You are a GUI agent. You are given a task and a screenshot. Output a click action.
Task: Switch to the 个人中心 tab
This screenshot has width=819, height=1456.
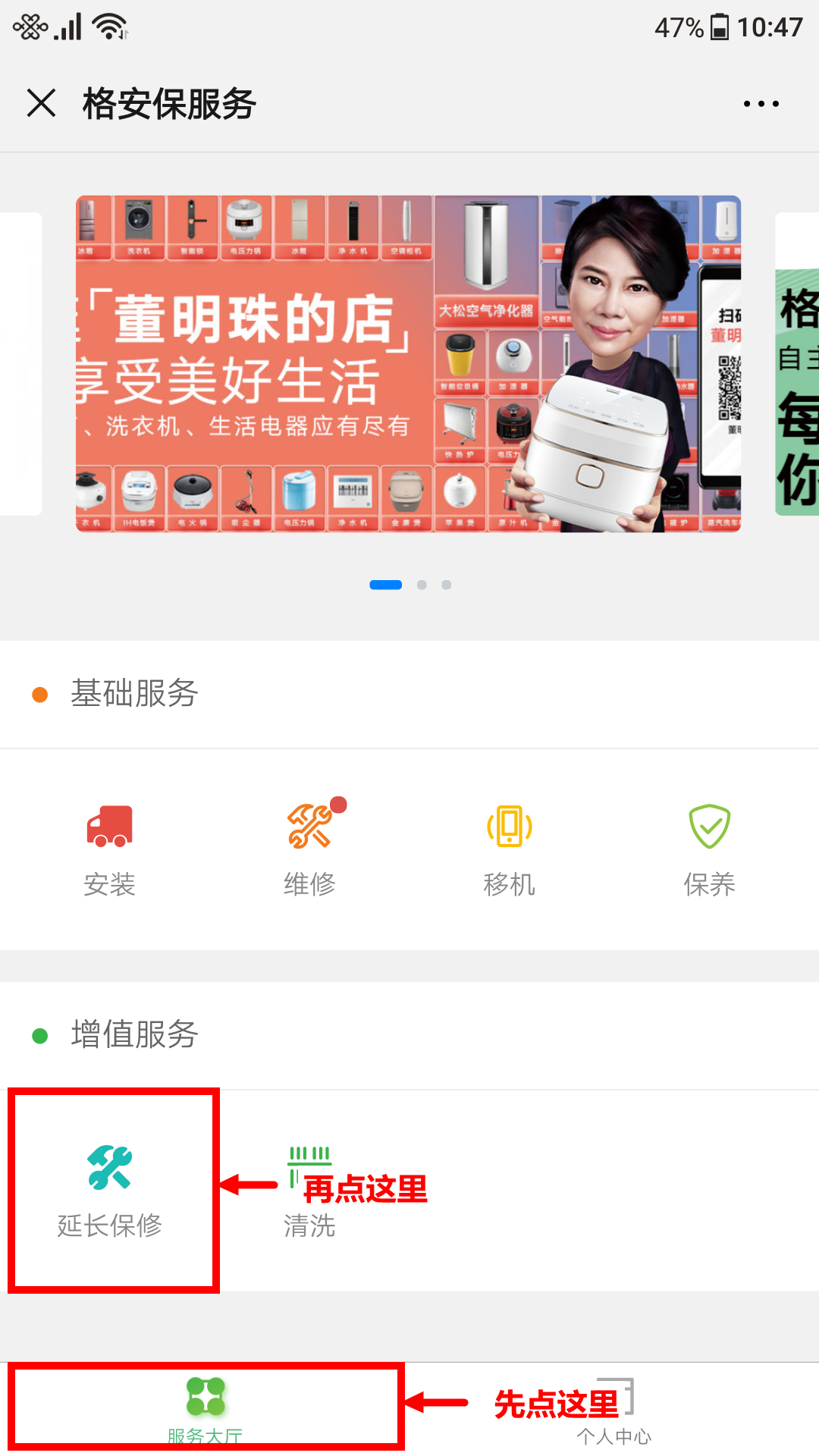(614, 1412)
